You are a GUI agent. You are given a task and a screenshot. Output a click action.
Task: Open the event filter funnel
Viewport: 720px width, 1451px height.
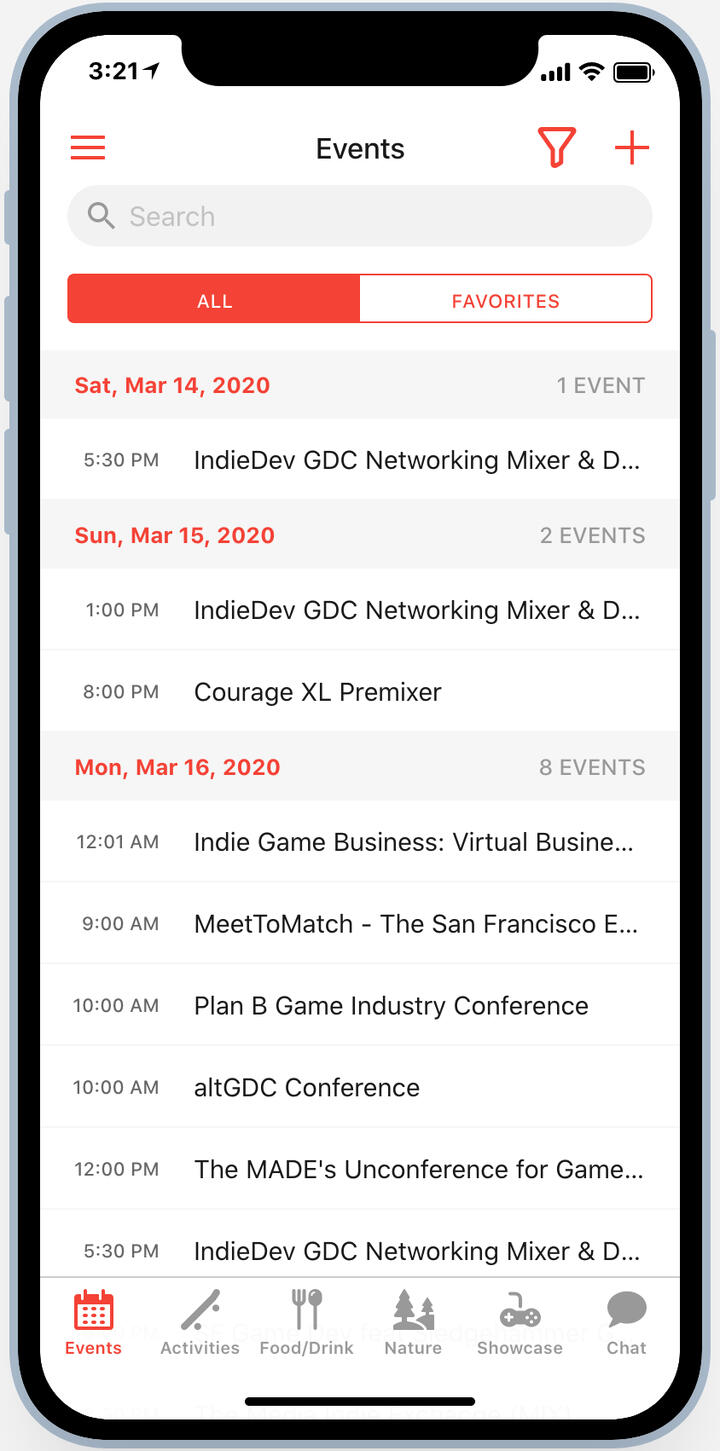click(x=557, y=148)
